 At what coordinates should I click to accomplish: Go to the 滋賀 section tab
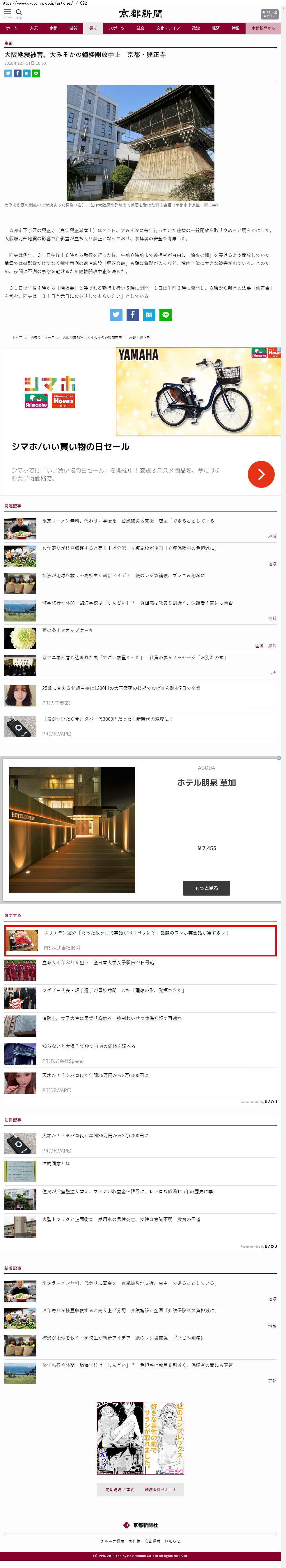(73, 28)
